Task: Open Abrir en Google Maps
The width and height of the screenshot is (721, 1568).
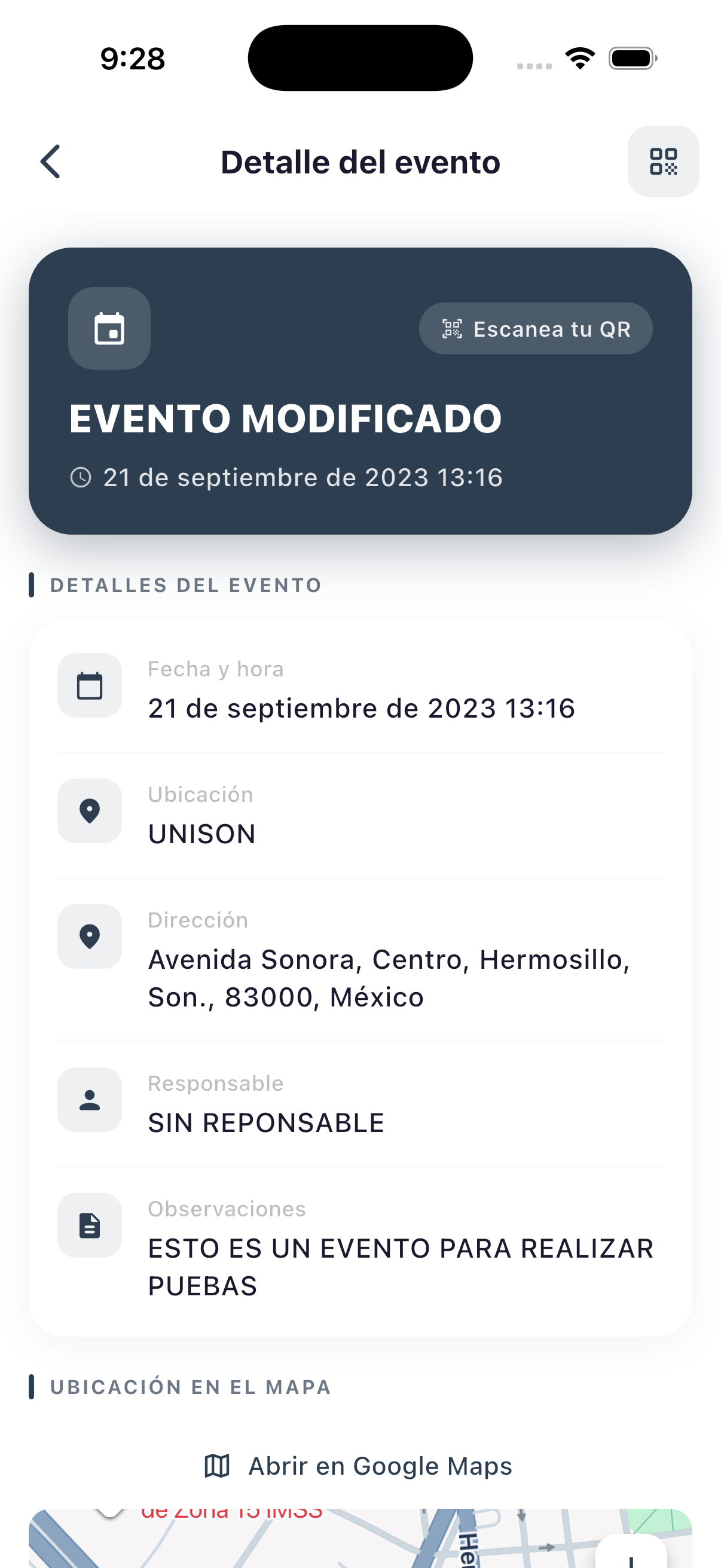Action: [378, 1465]
